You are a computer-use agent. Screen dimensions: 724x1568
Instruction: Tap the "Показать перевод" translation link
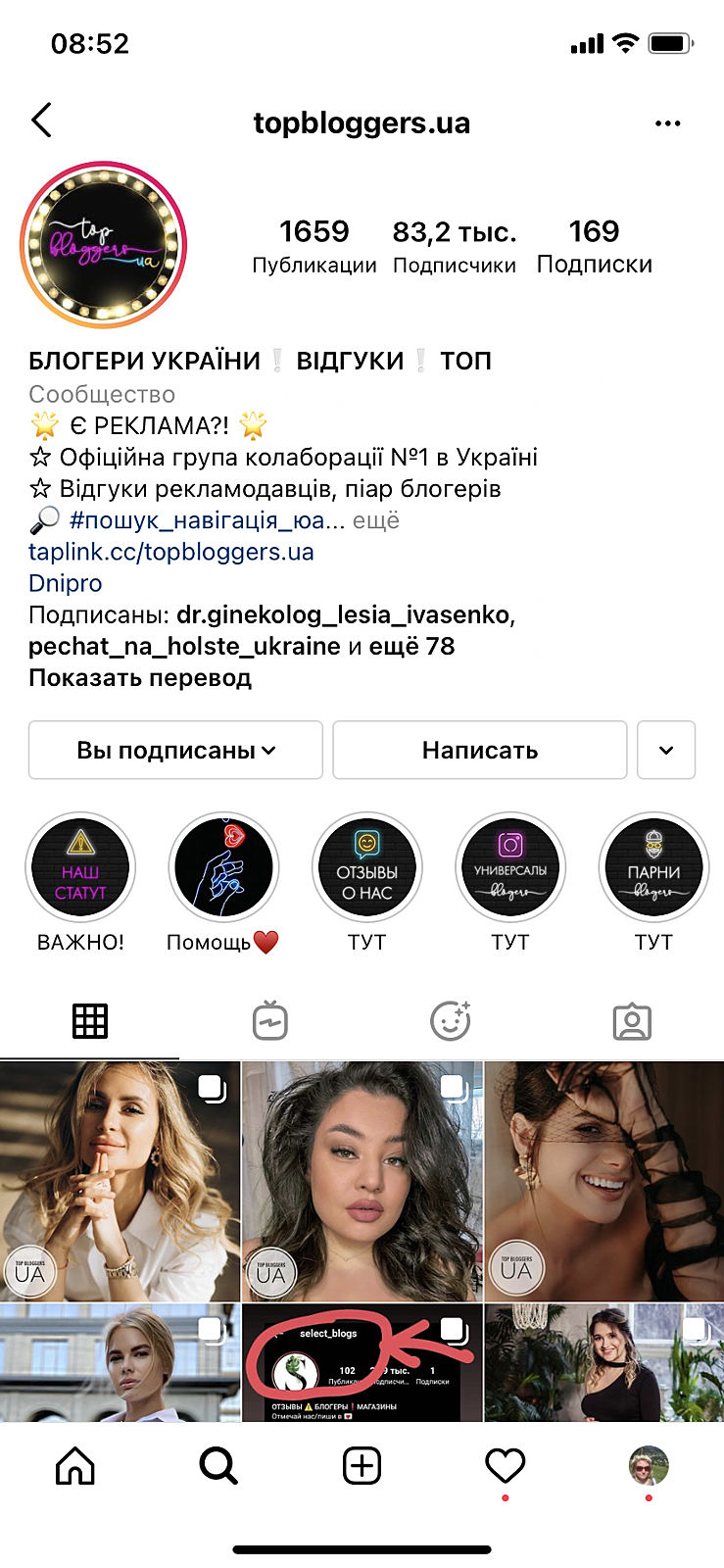(x=140, y=677)
